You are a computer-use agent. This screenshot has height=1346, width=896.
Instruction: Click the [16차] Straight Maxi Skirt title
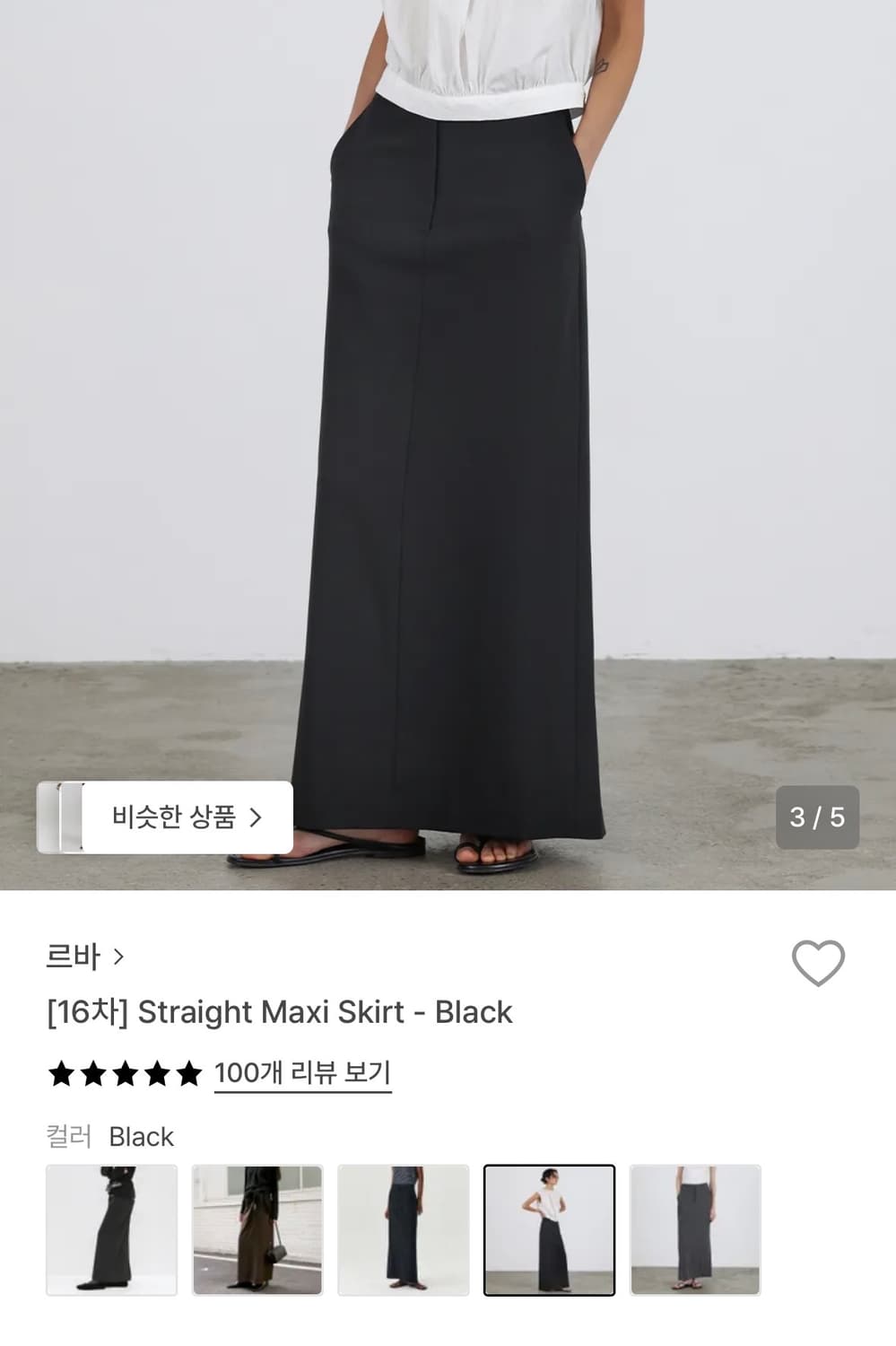click(x=281, y=1013)
